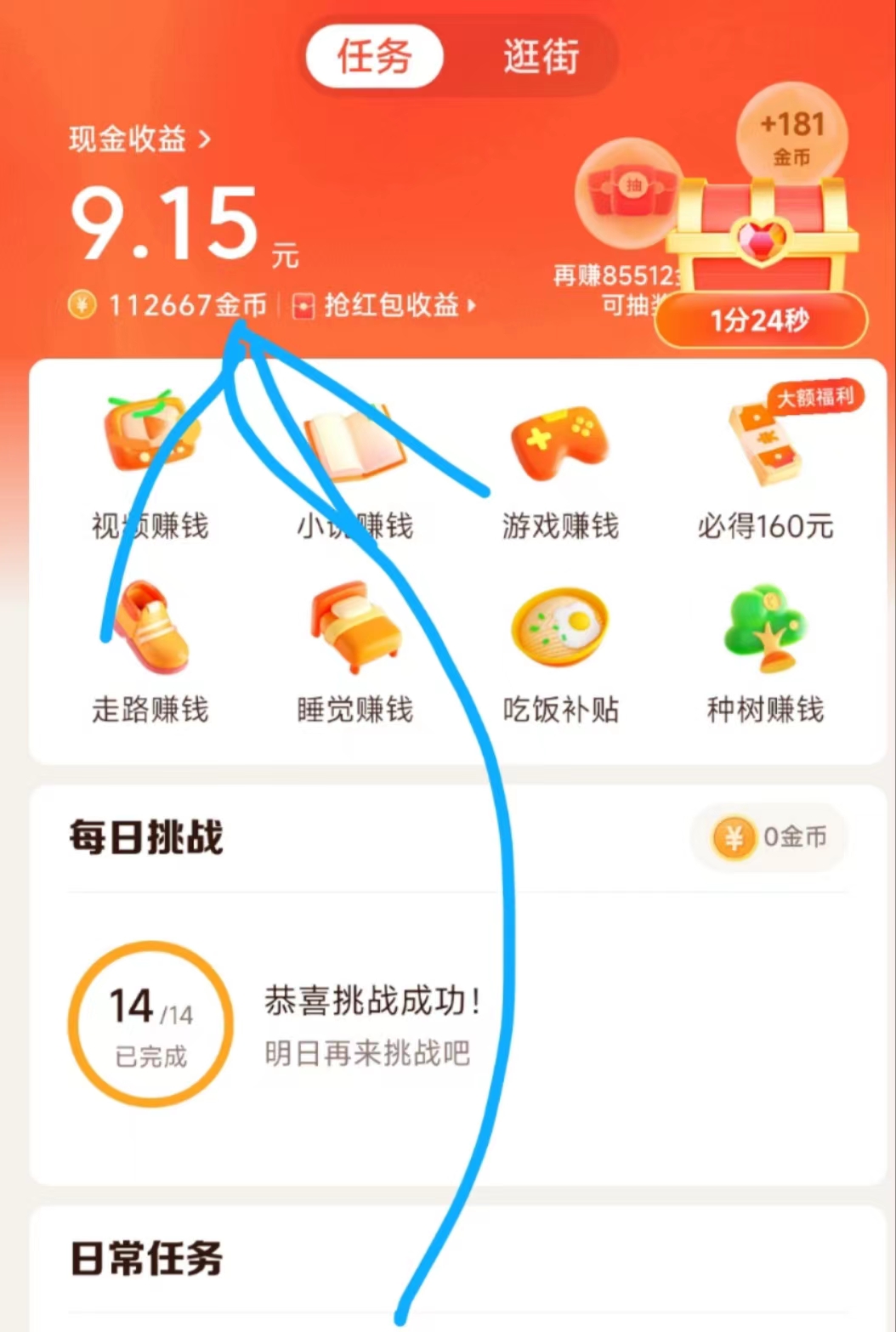Open 必得160元 offer
The image size is (896, 1332).
pyautogui.click(x=765, y=468)
